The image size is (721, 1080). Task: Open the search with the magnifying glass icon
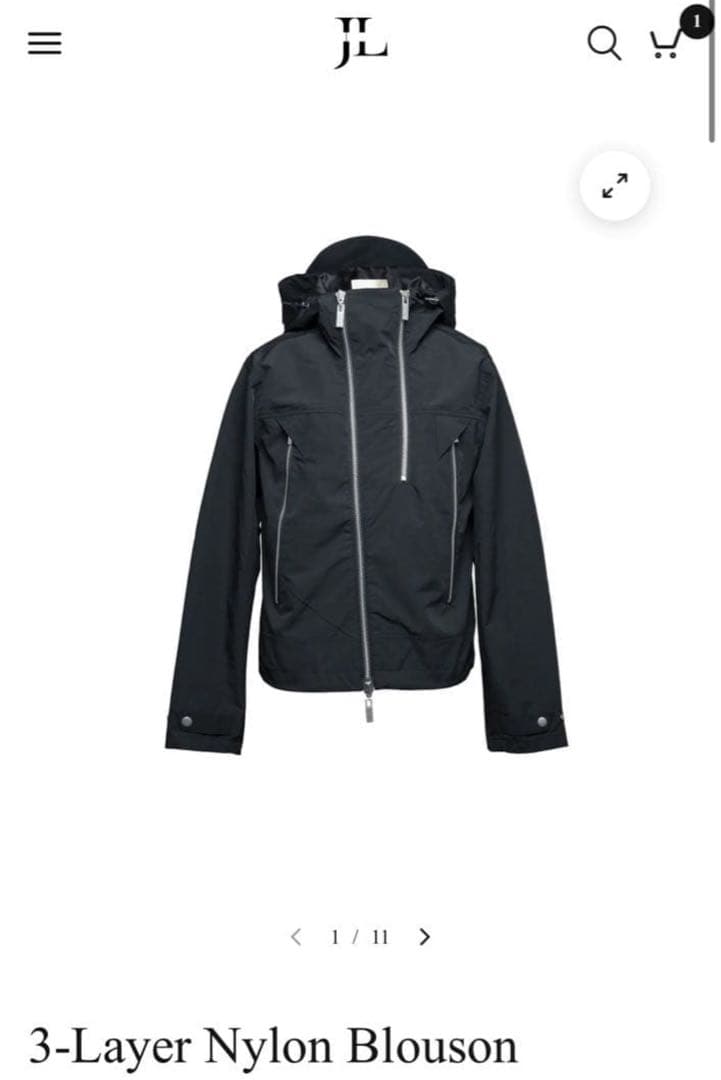tap(606, 44)
